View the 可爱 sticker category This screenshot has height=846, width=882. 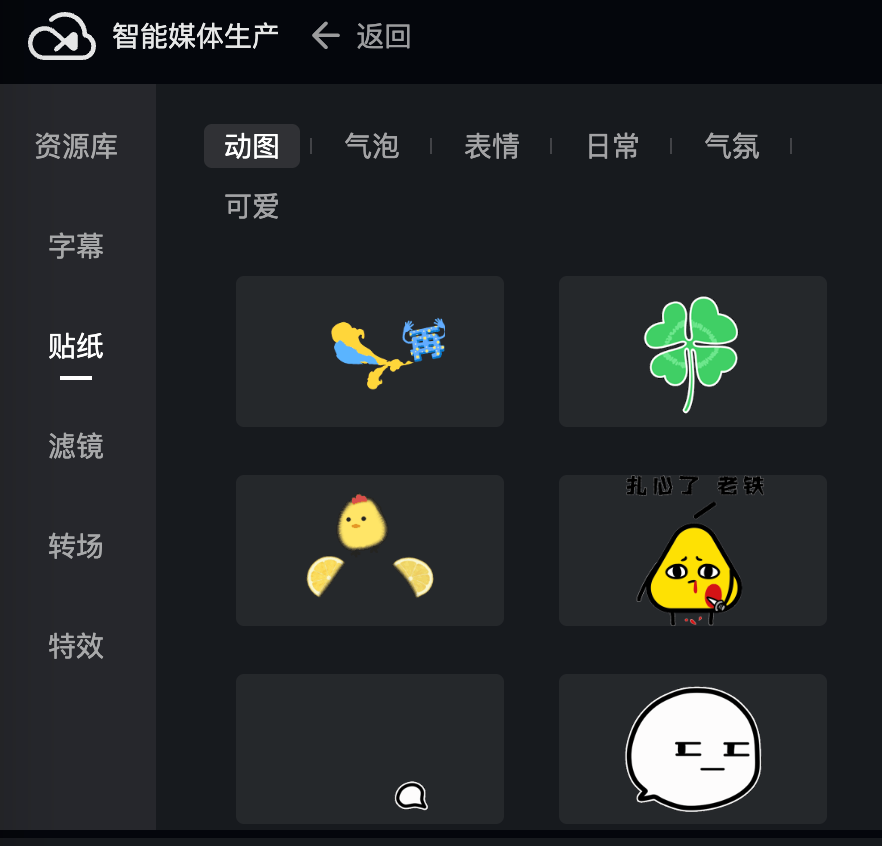252,207
